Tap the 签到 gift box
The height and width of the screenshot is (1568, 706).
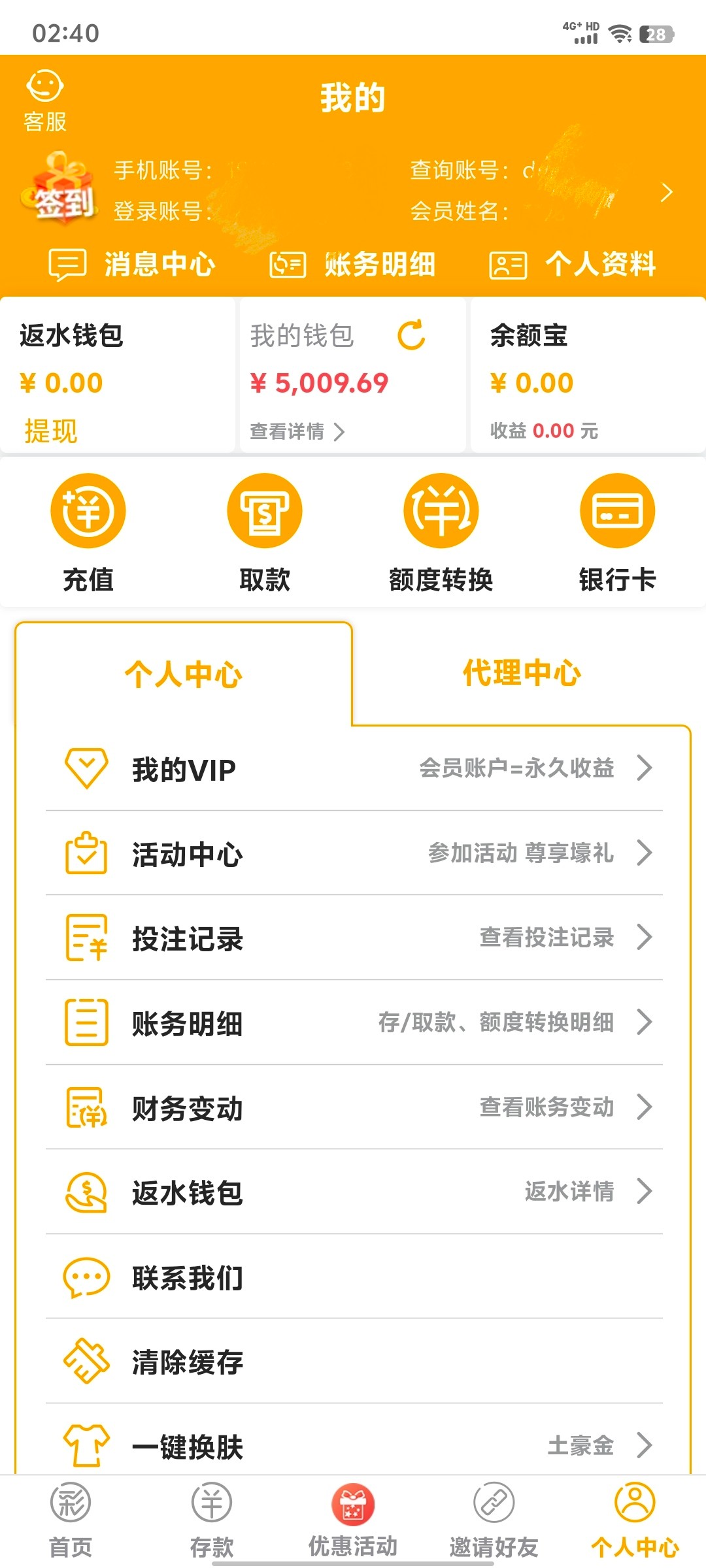[x=60, y=189]
